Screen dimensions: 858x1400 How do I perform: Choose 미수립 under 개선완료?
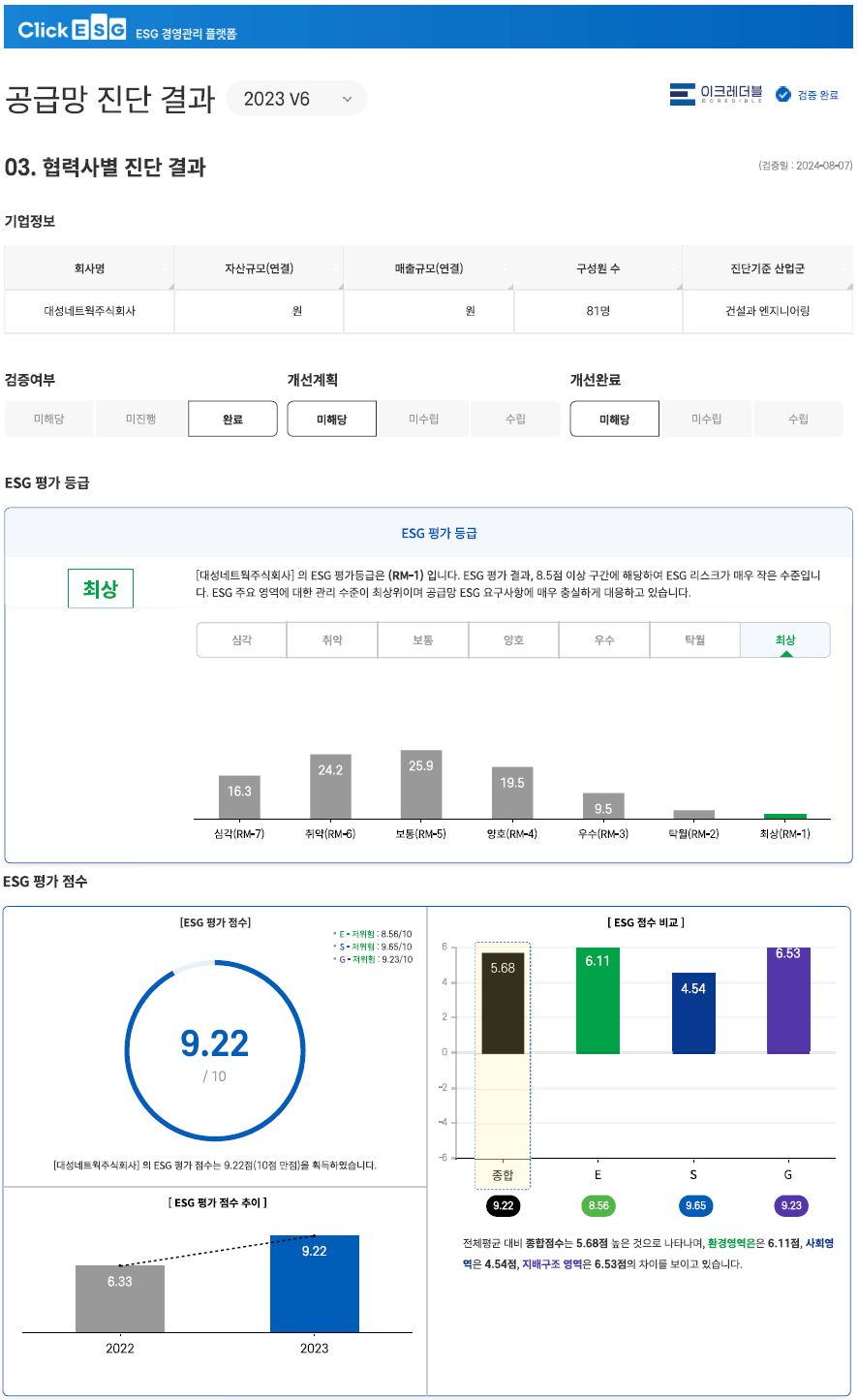coord(707,419)
